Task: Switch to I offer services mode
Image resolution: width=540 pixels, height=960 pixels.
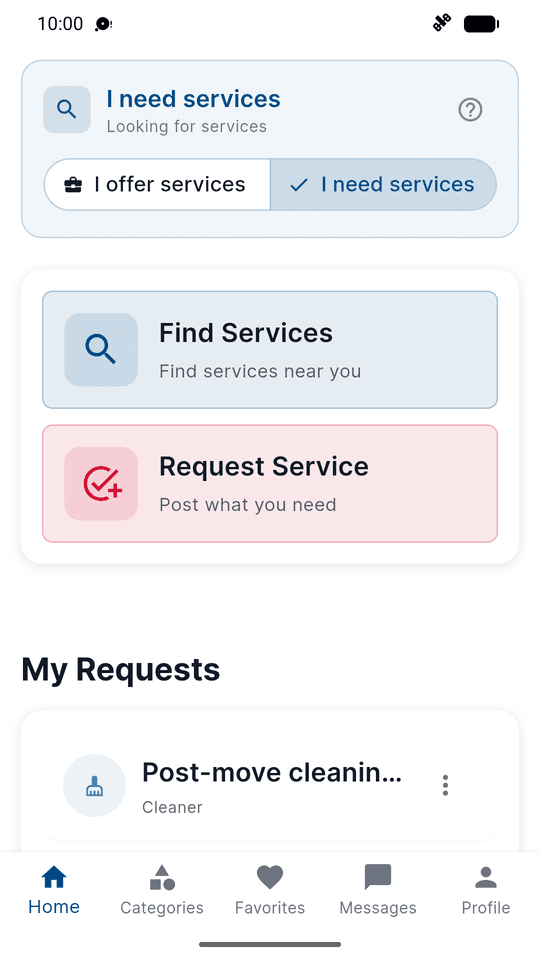Action: click(x=157, y=184)
